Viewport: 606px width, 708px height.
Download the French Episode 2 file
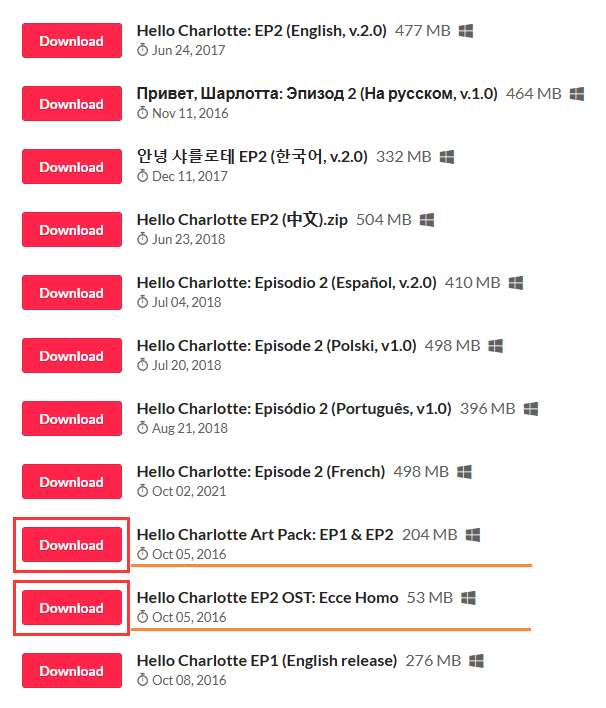[x=71, y=482]
